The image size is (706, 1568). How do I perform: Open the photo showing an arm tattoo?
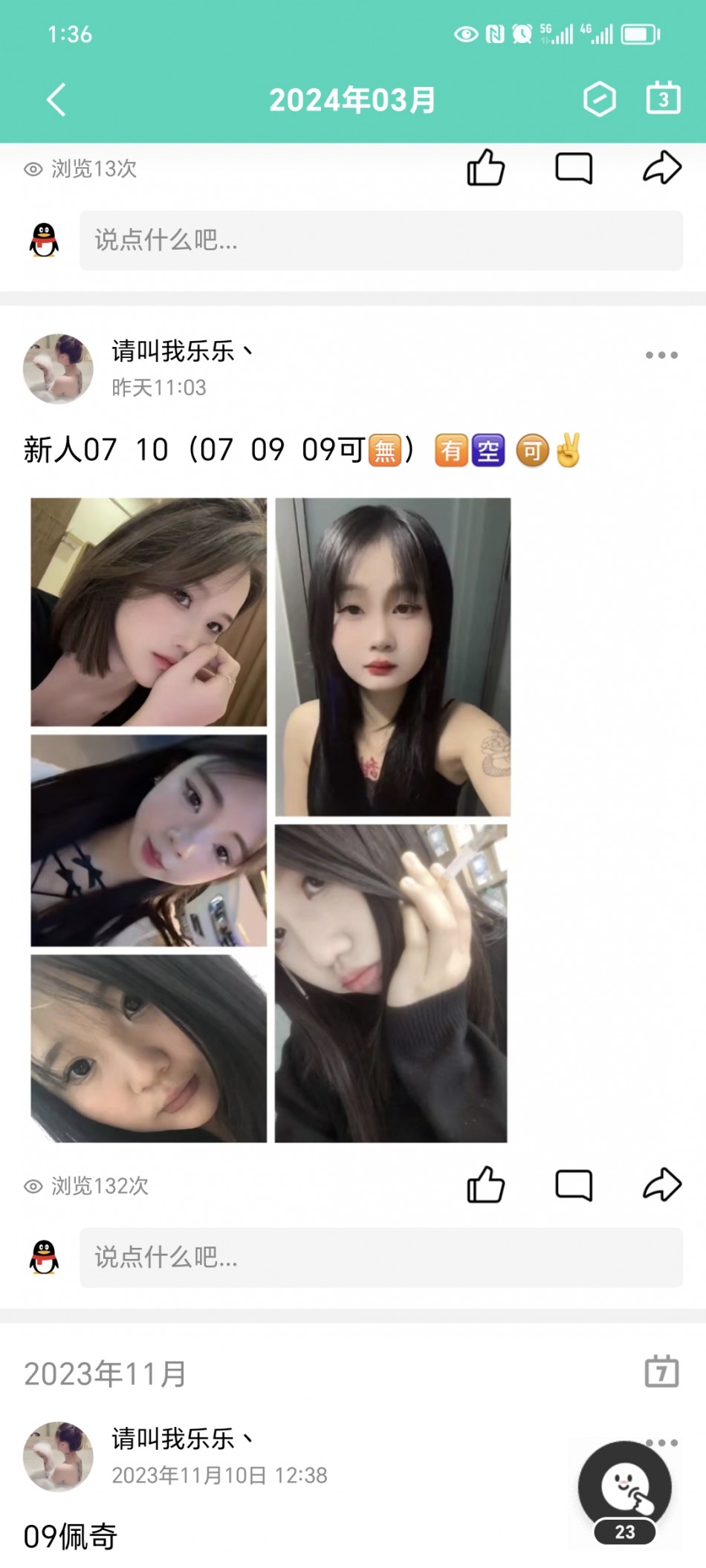point(392,657)
